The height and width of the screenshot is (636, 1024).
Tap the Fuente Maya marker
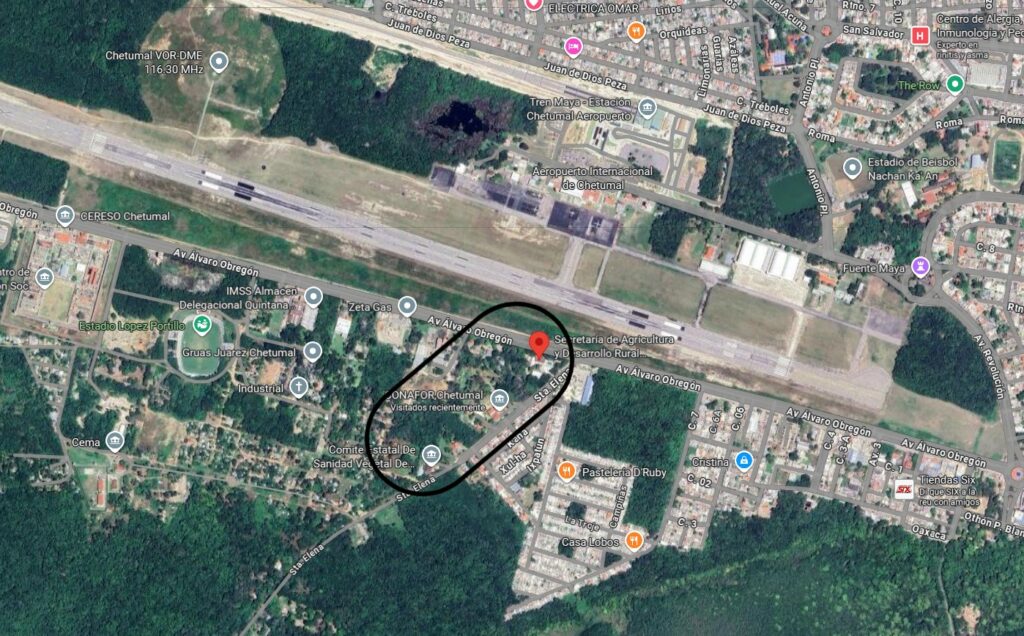click(921, 266)
